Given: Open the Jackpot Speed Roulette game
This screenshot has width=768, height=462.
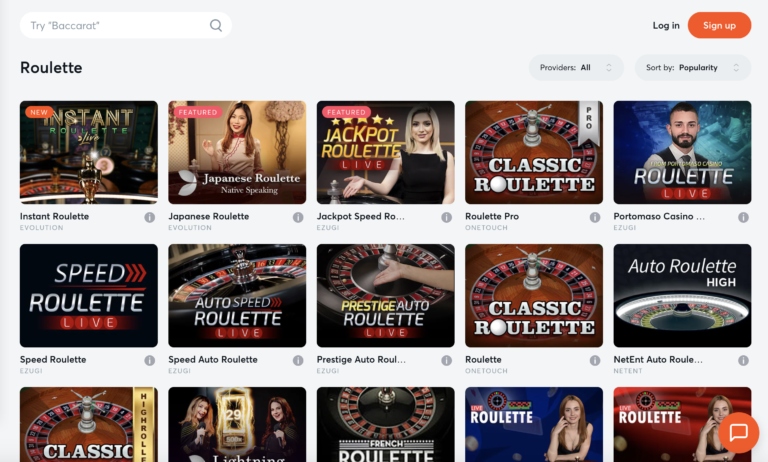Looking at the screenshot, I should (385, 152).
